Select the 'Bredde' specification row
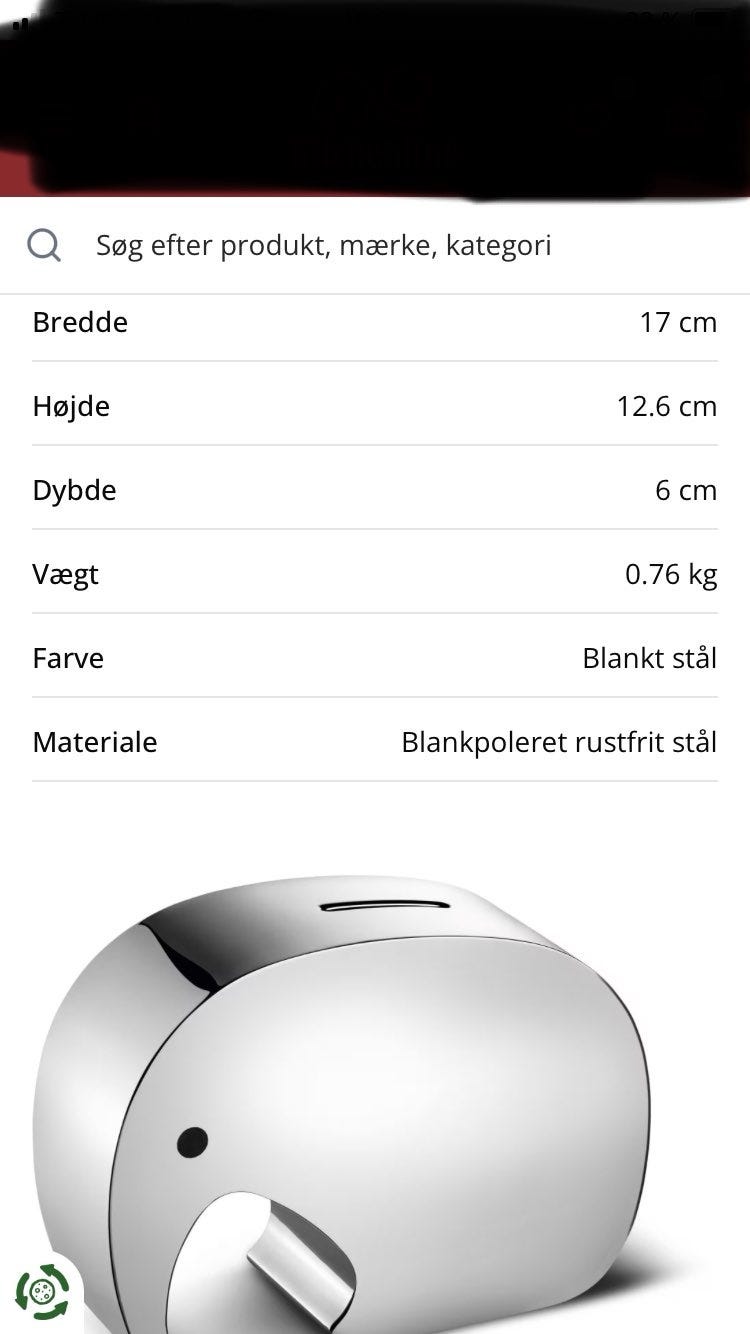 375,322
